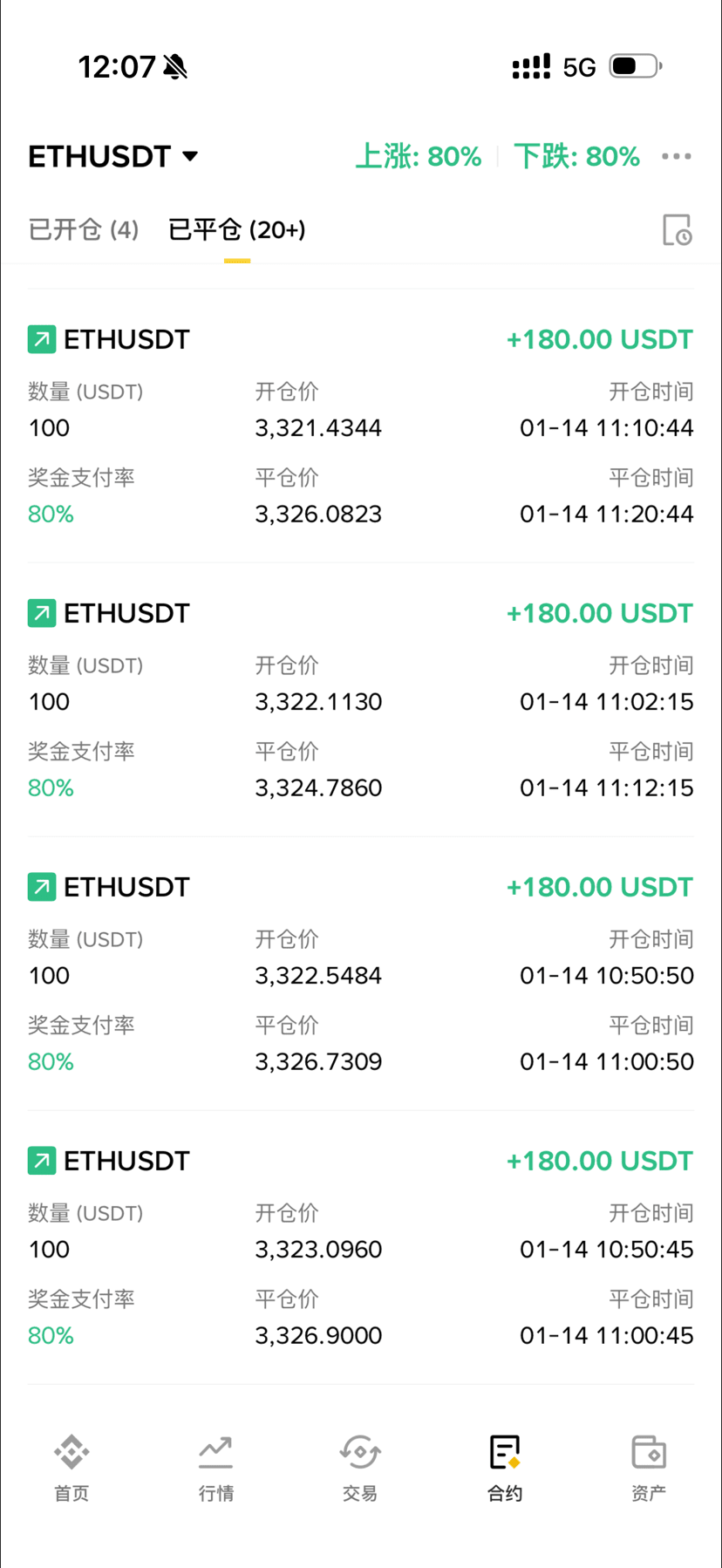
Task: Open the 资产 assets tab
Action: (x=649, y=1468)
